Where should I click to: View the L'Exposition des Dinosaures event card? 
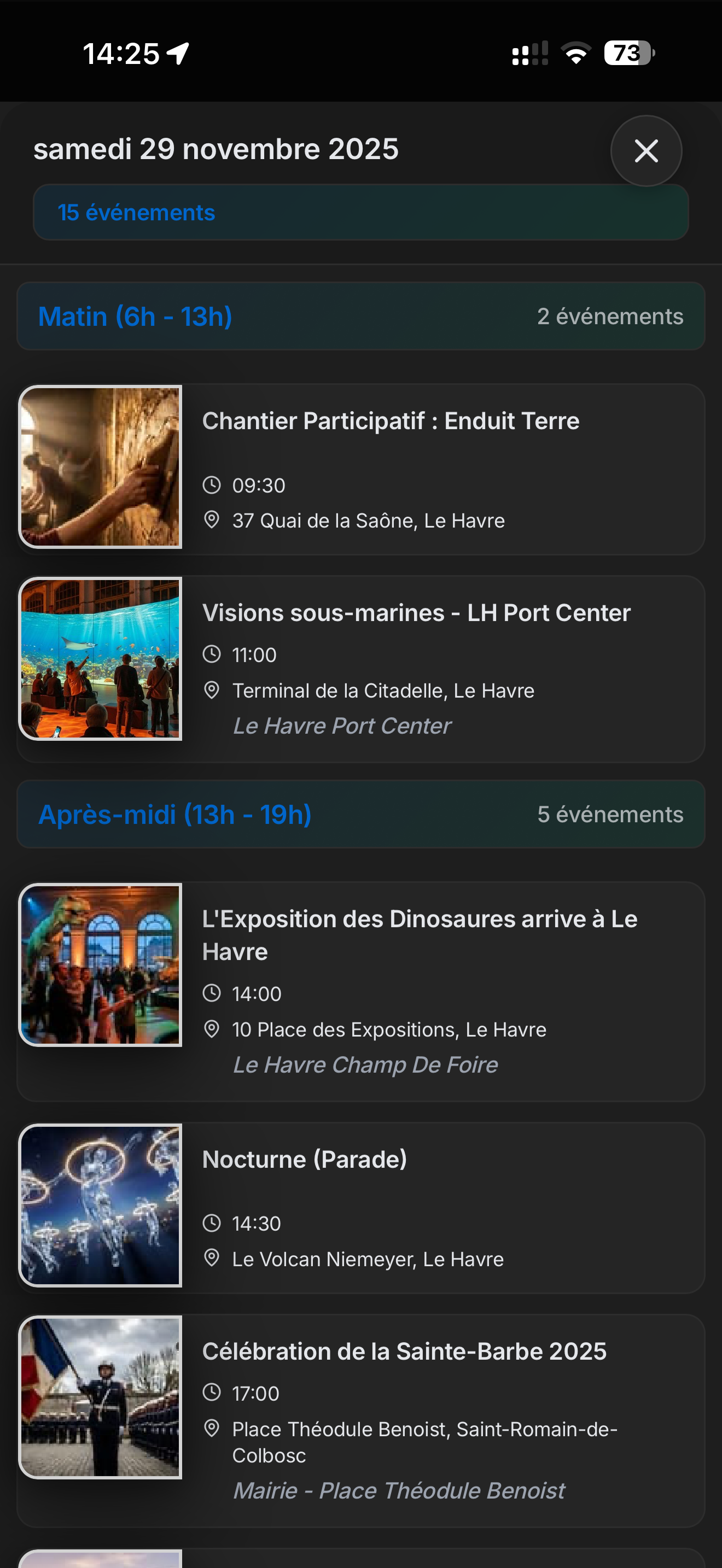coord(361,992)
